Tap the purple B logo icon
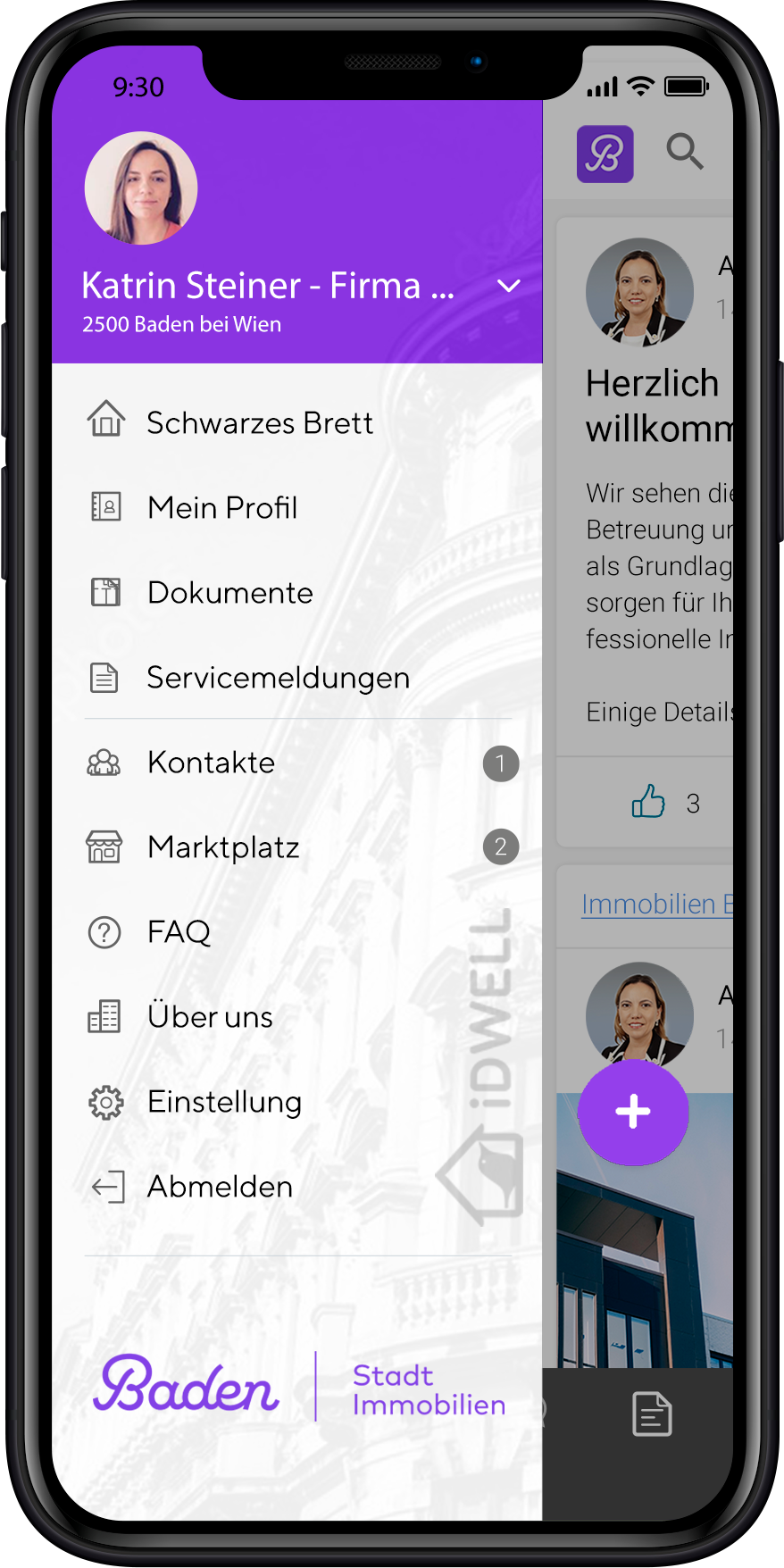The height and width of the screenshot is (1568, 784). [x=605, y=154]
